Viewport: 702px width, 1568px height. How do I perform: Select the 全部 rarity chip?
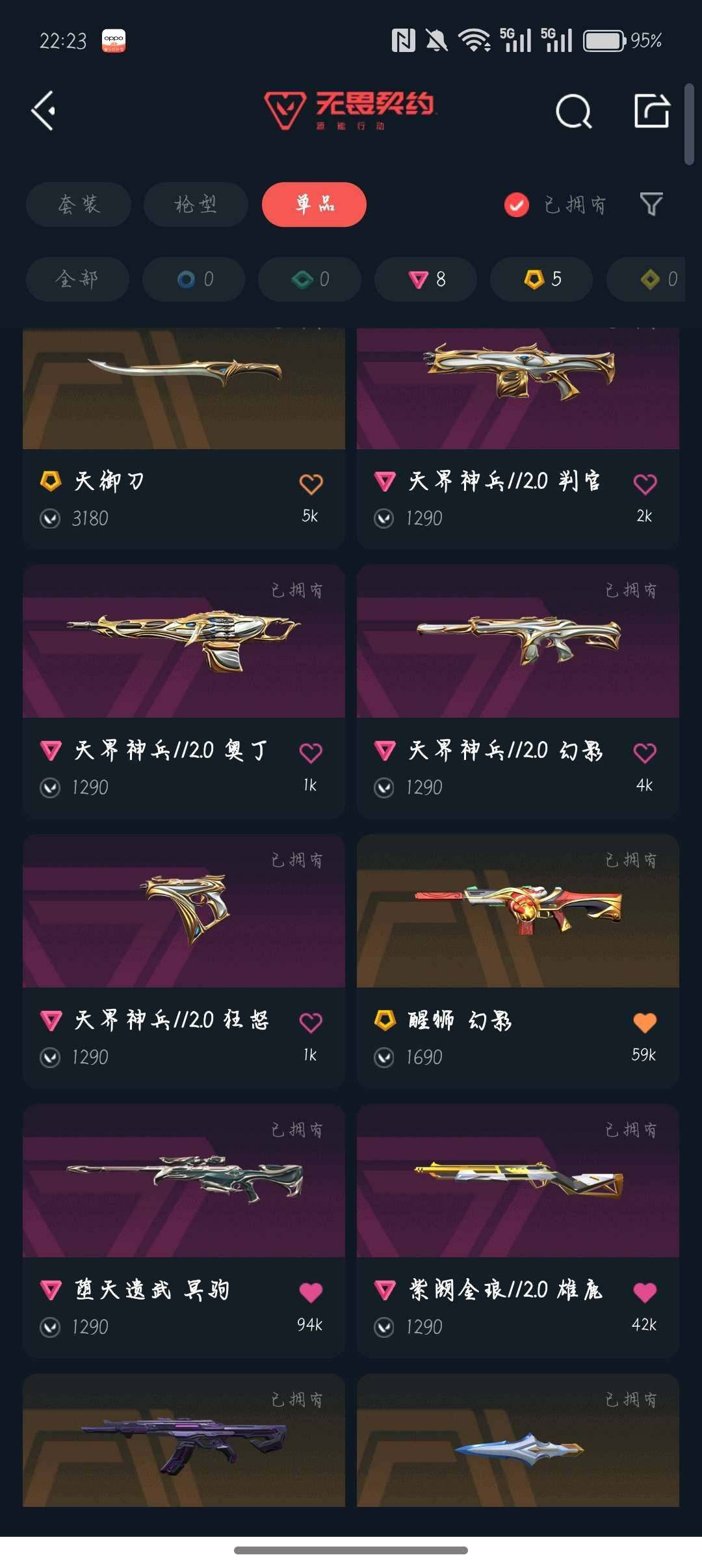coord(77,279)
